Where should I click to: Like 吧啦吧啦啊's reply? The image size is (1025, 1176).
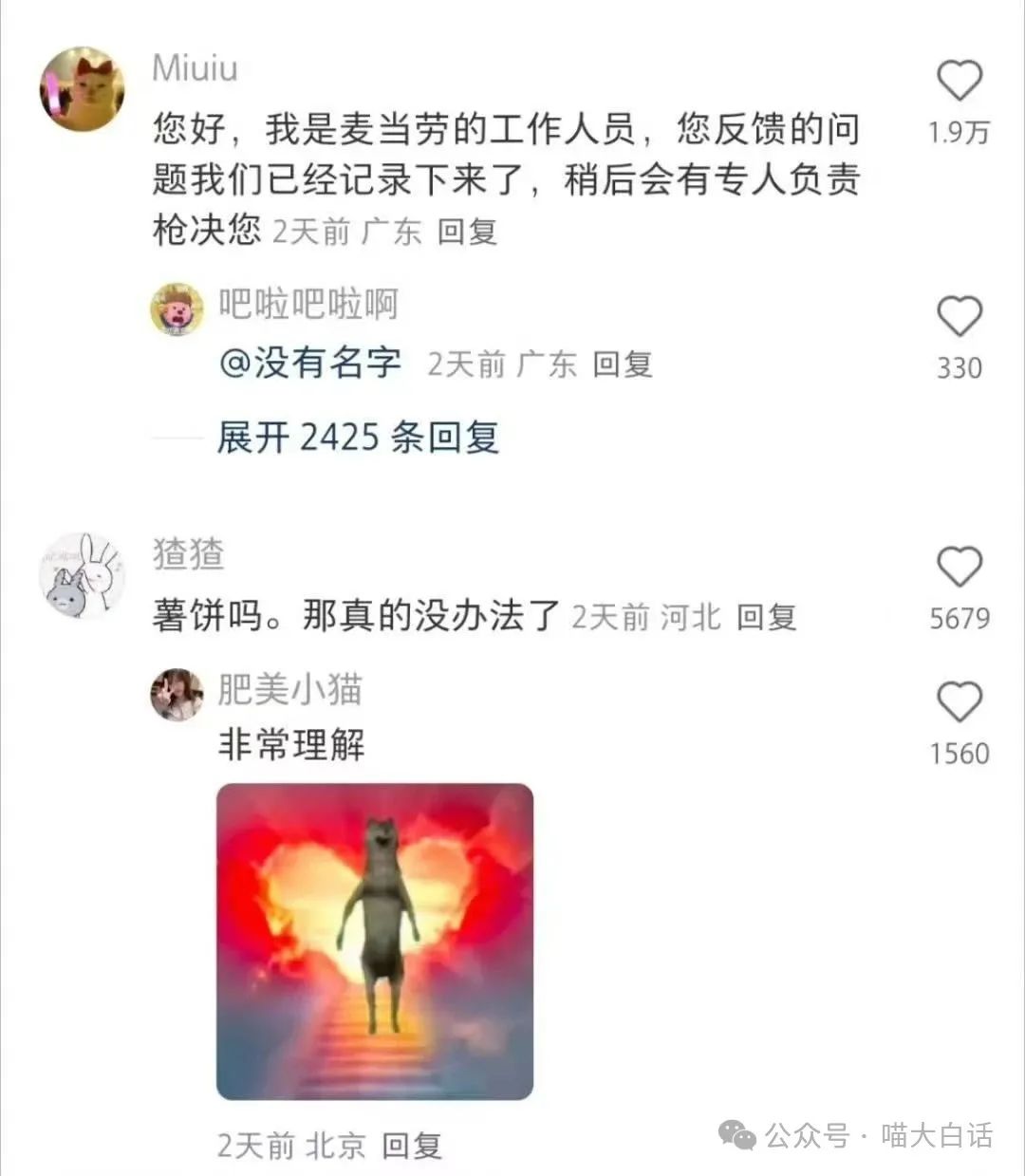click(x=959, y=317)
